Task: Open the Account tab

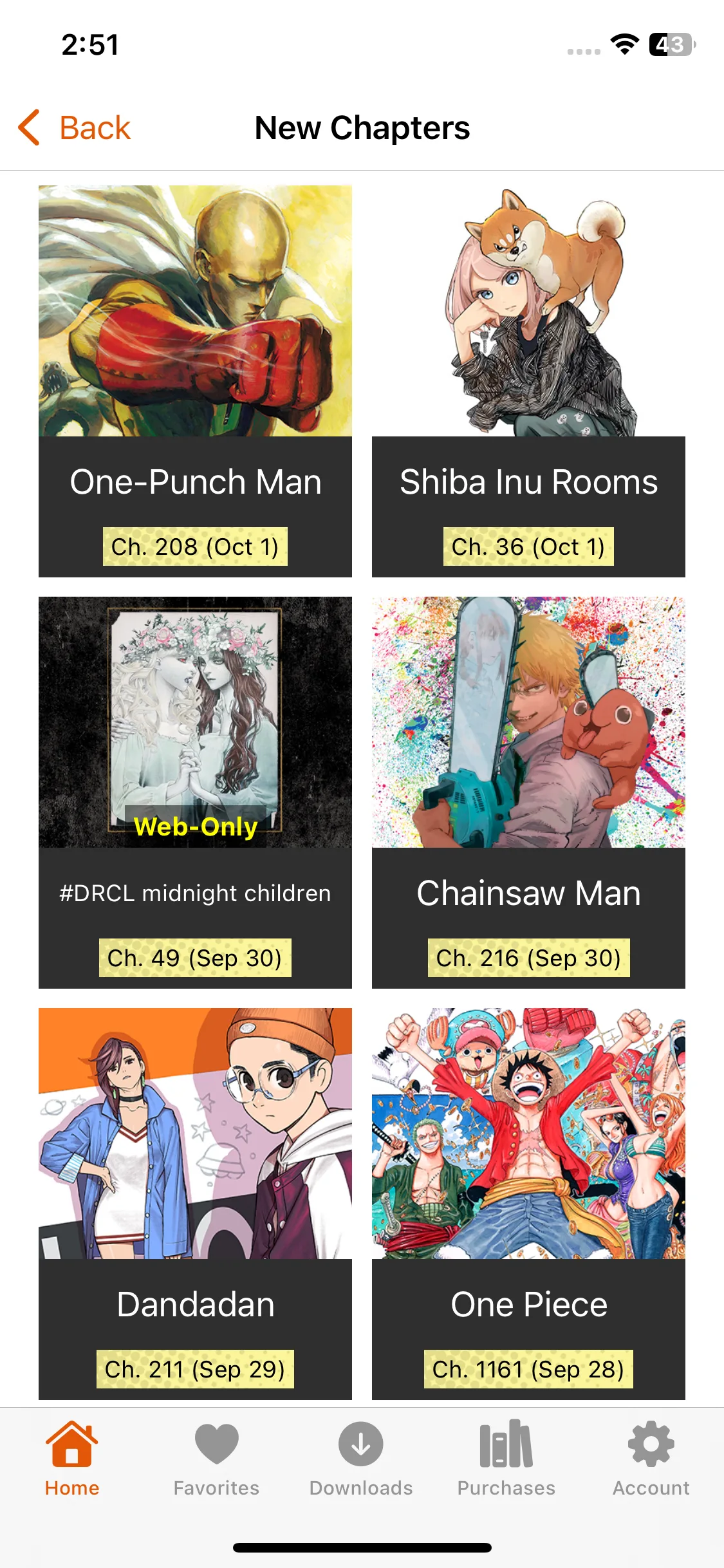Action: click(x=651, y=1459)
